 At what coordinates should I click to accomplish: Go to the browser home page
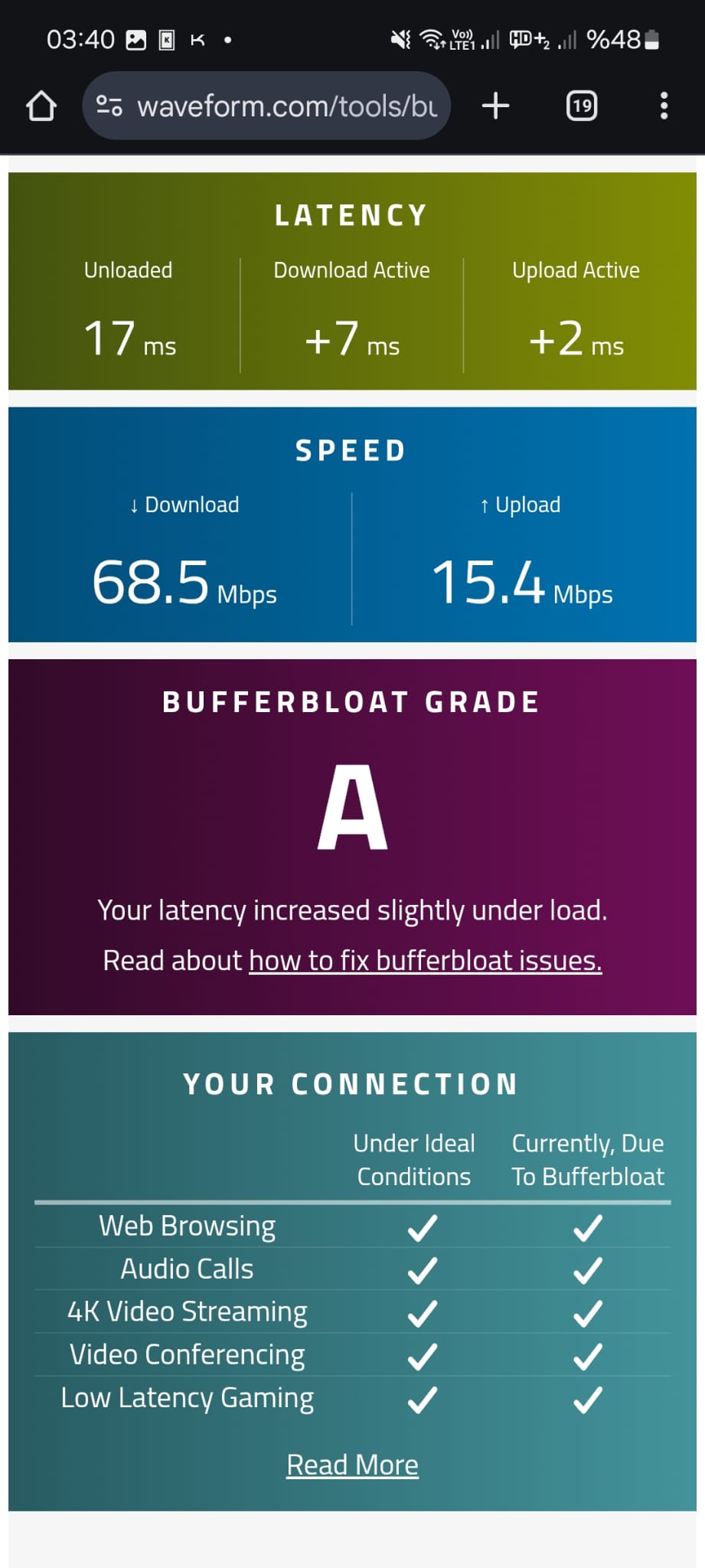(41, 106)
